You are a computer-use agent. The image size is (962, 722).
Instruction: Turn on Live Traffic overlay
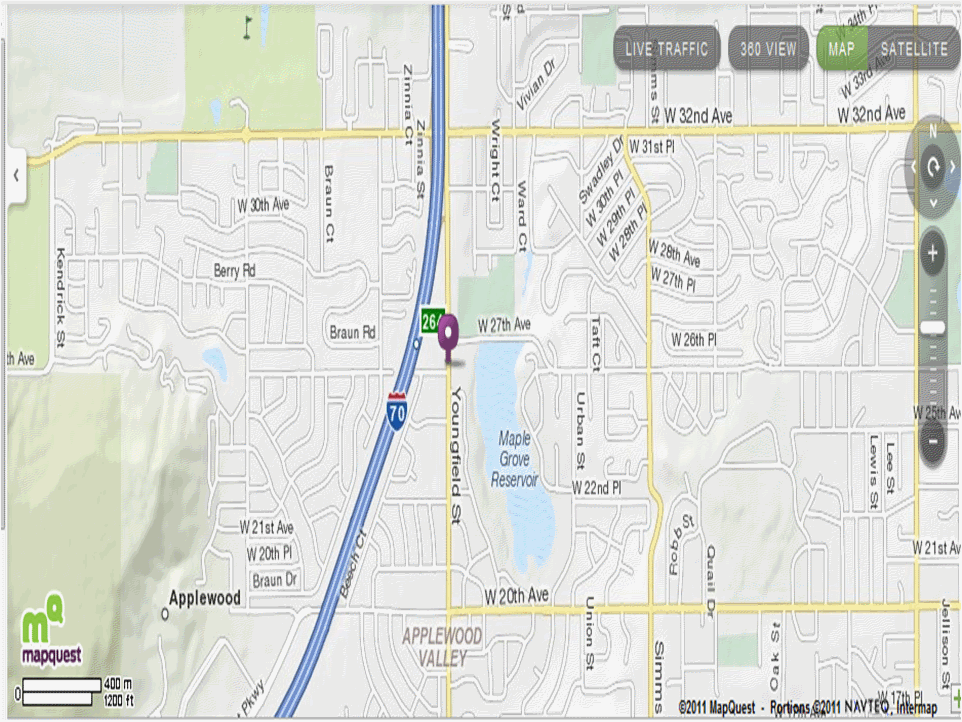(666, 48)
